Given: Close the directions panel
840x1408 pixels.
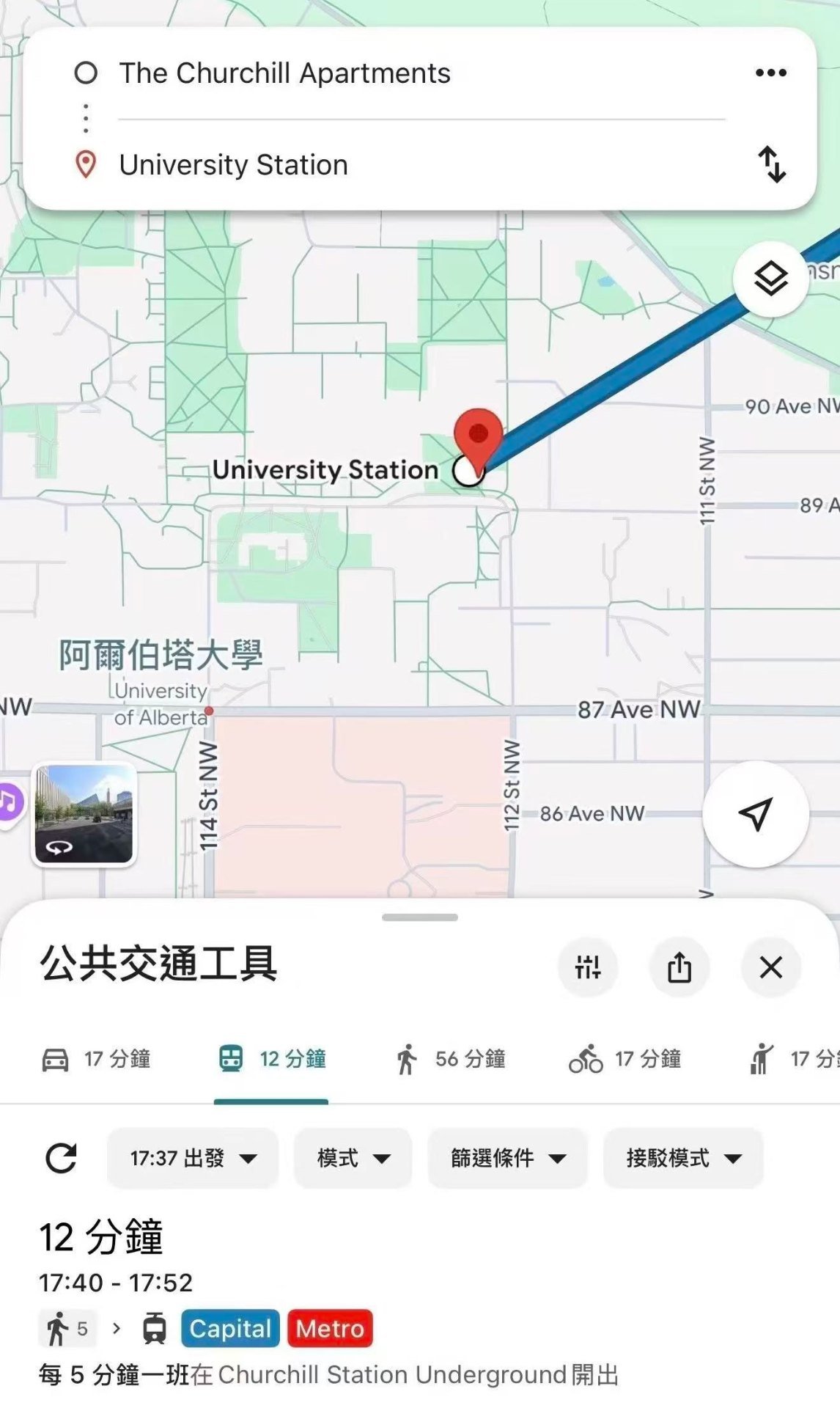Looking at the screenshot, I should (771, 967).
